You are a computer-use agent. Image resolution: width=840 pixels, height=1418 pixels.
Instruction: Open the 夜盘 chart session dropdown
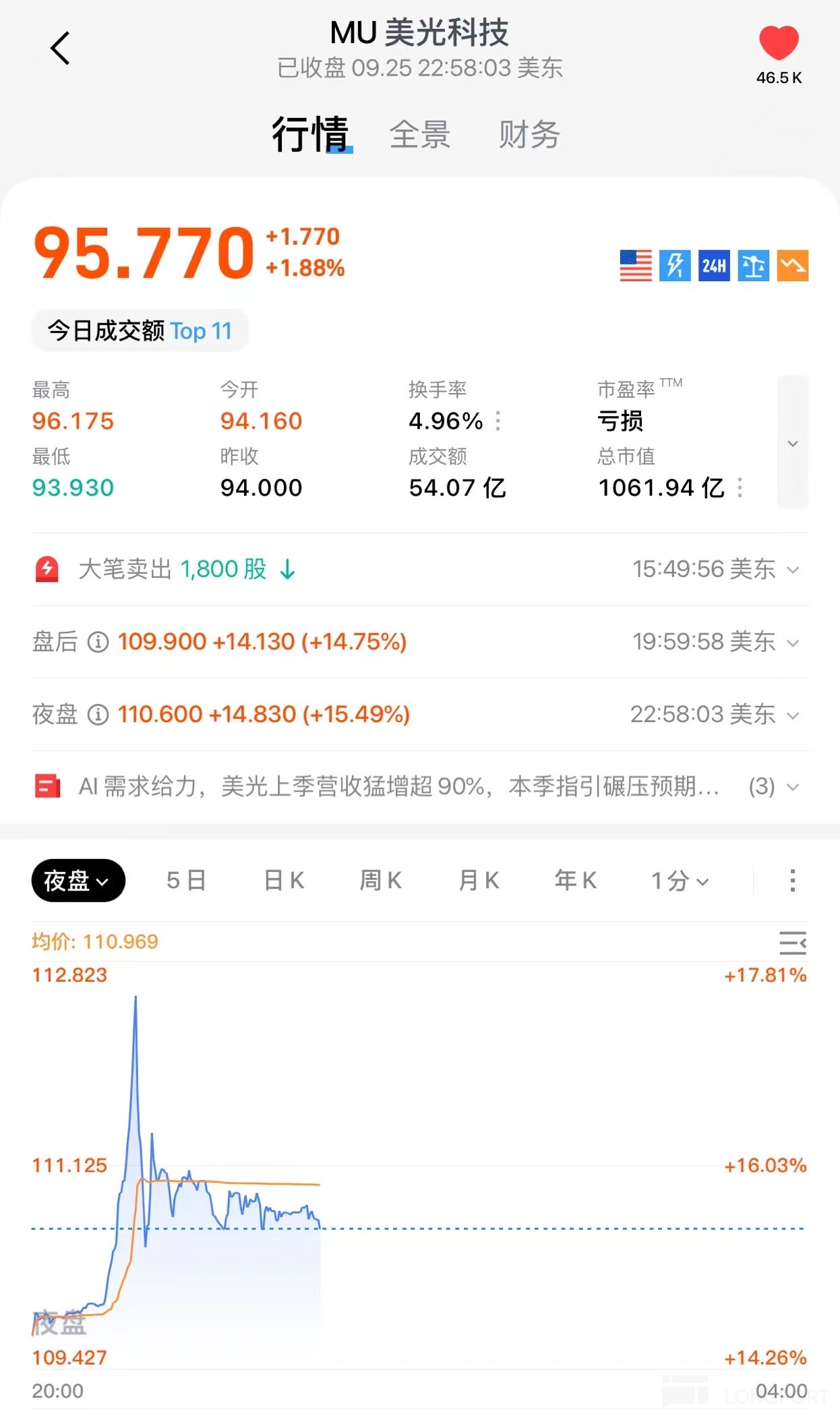point(78,880)
